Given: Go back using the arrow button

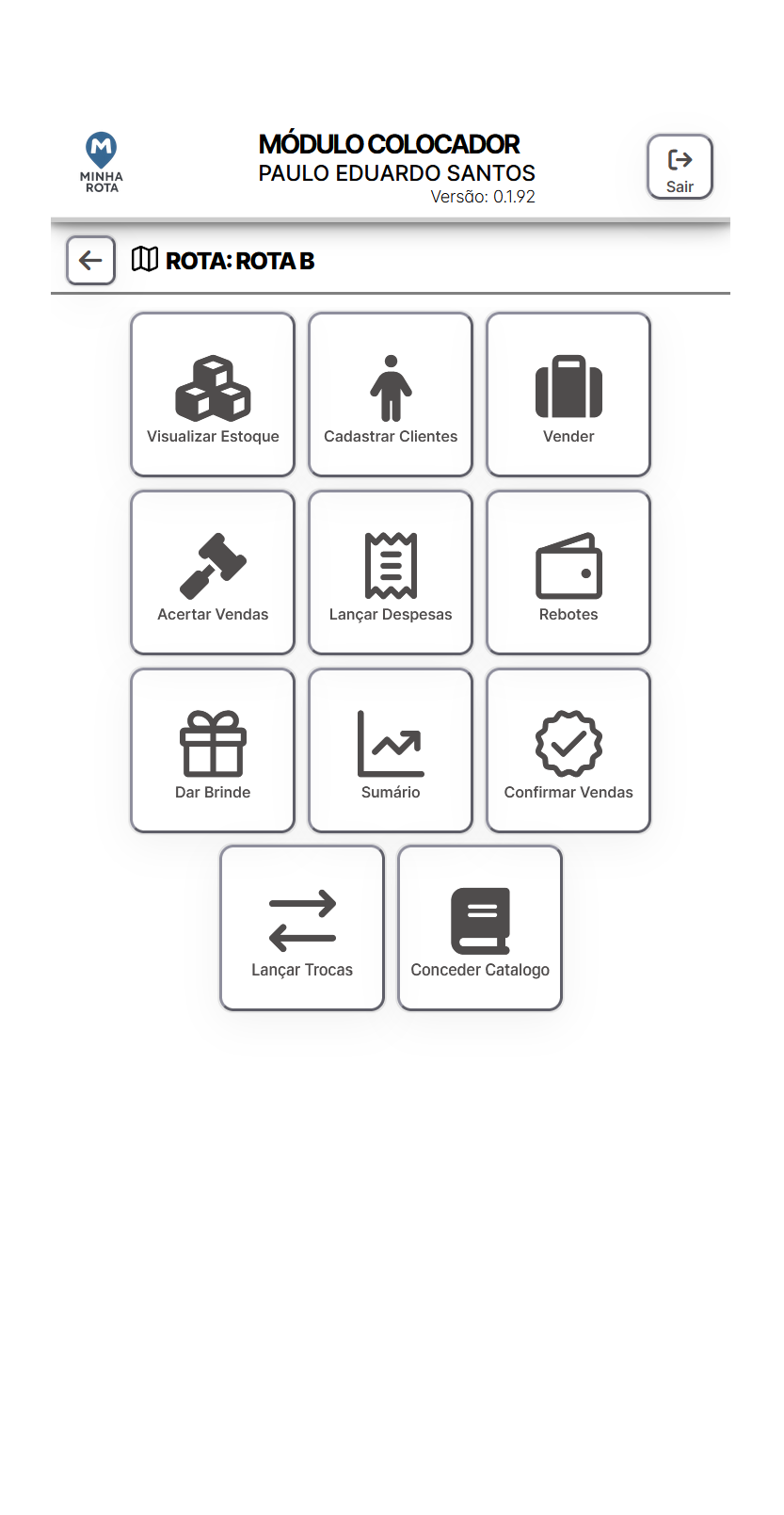Looking at the screenshot, I should click(90, 260).
